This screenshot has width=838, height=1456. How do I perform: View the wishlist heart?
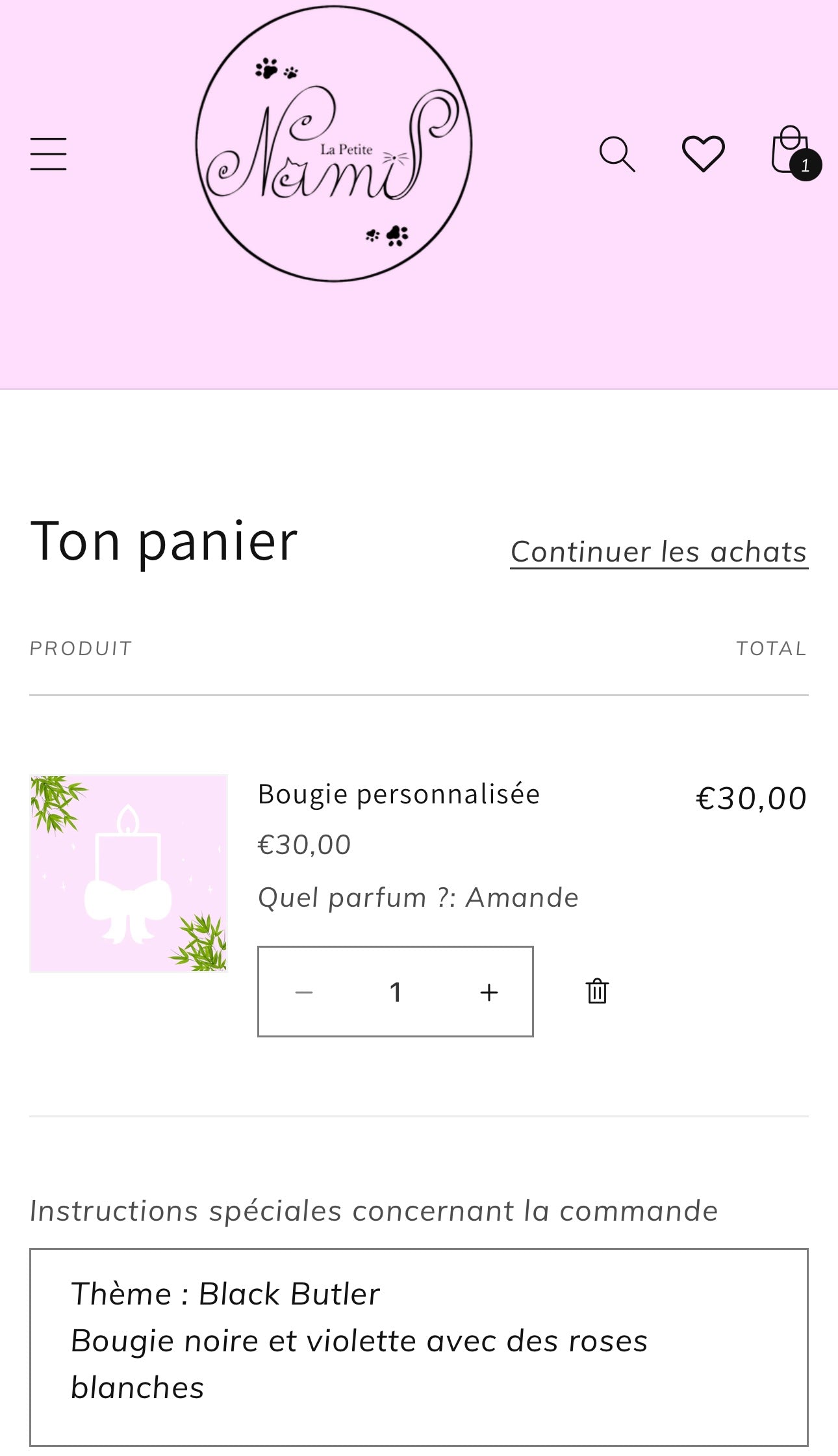[703, 154]
